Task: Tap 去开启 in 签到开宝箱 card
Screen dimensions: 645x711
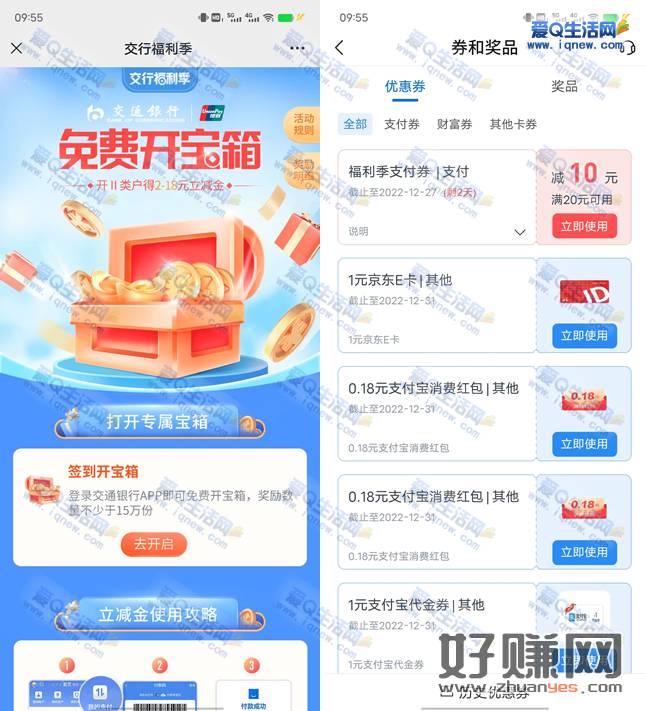Action: point(153,544)
